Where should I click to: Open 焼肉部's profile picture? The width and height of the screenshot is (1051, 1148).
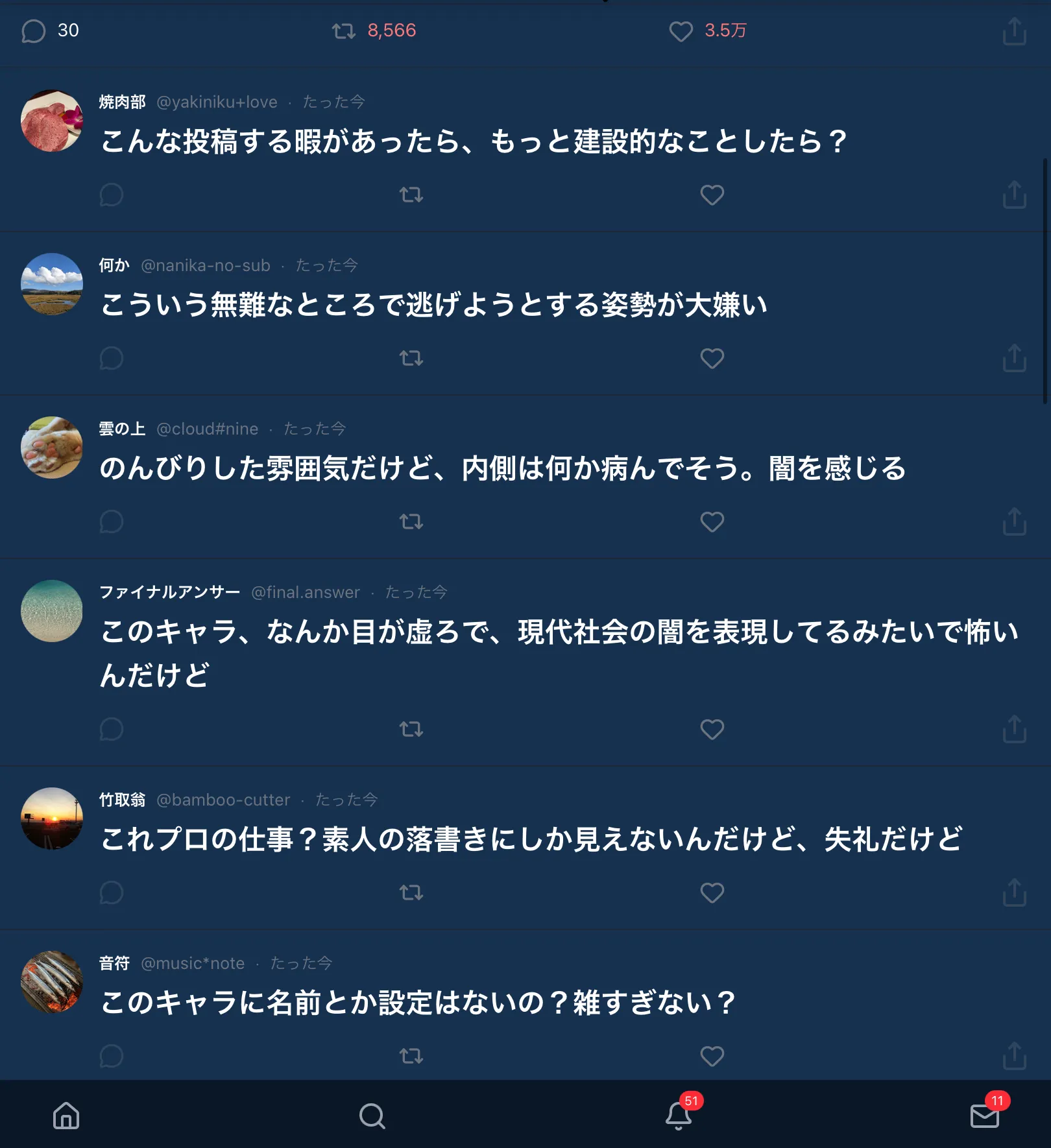click(52, 121)
